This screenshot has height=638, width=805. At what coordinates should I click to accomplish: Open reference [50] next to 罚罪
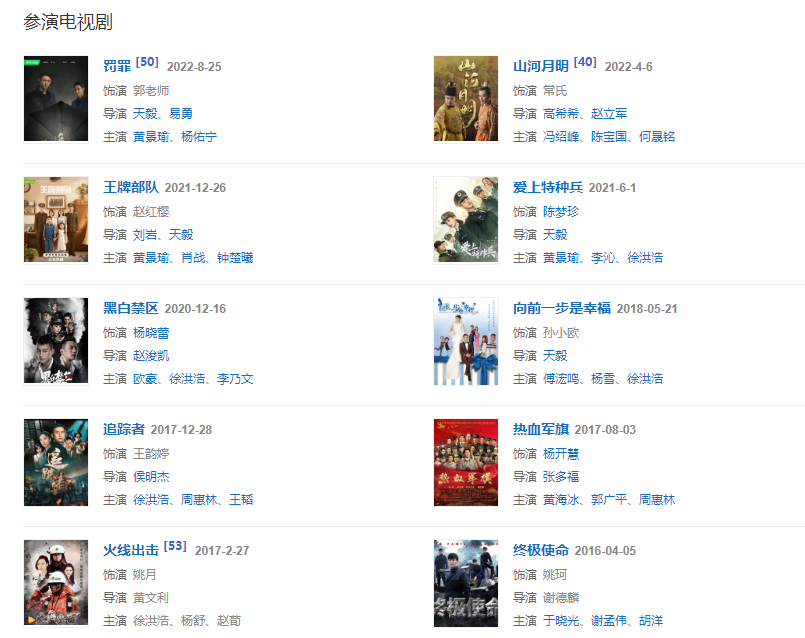point(147,62)
